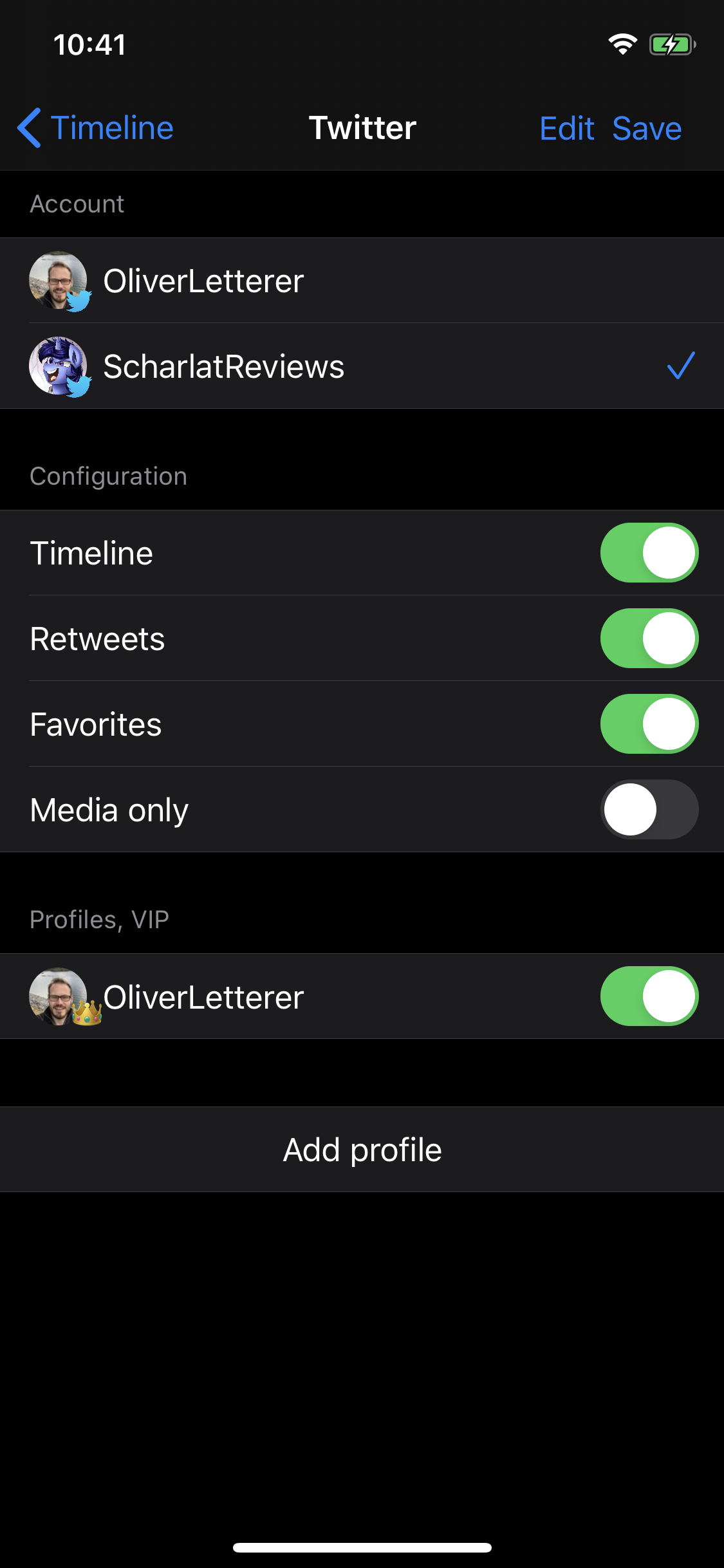
Task: Tap Edit in the navigation bar
Action: click(x=566, y=128)
